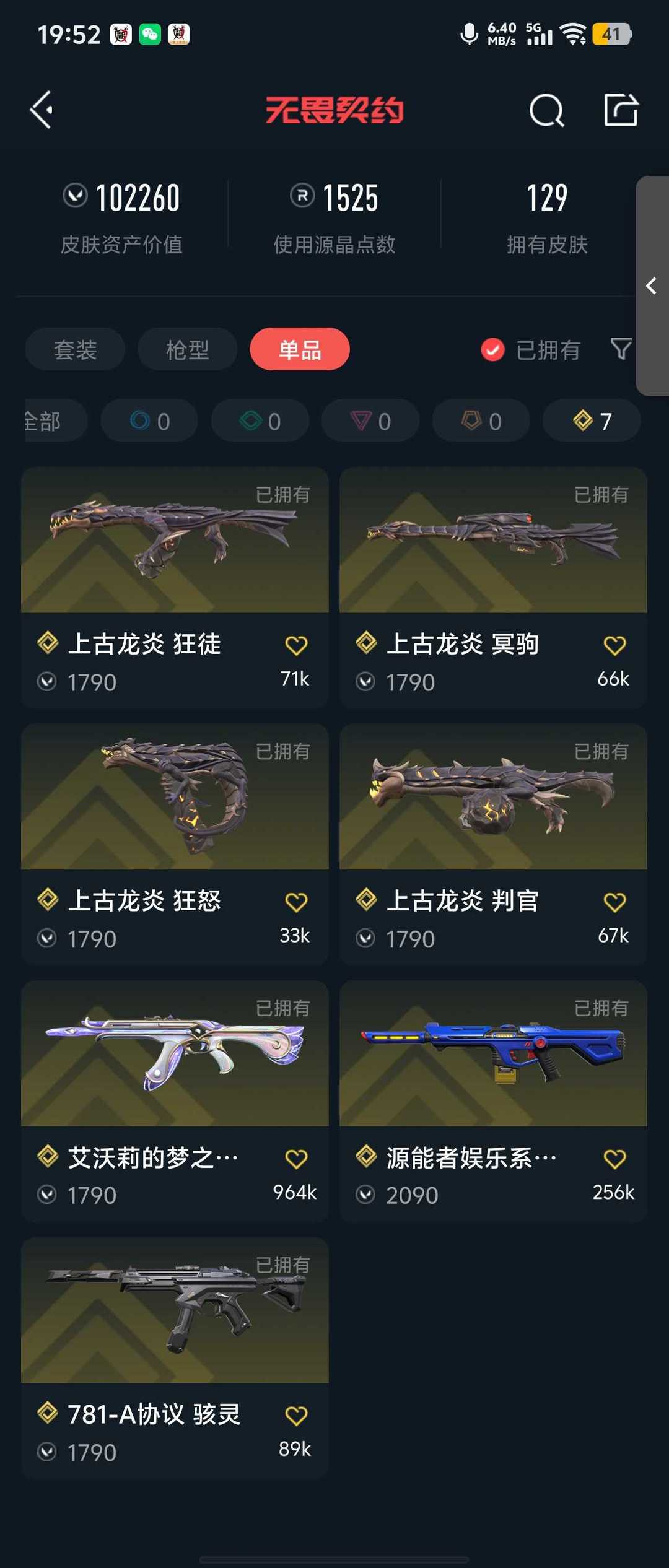The width and height of the screenshot is (669, 1568).
Task: Open the search icon
Action: 546,111
